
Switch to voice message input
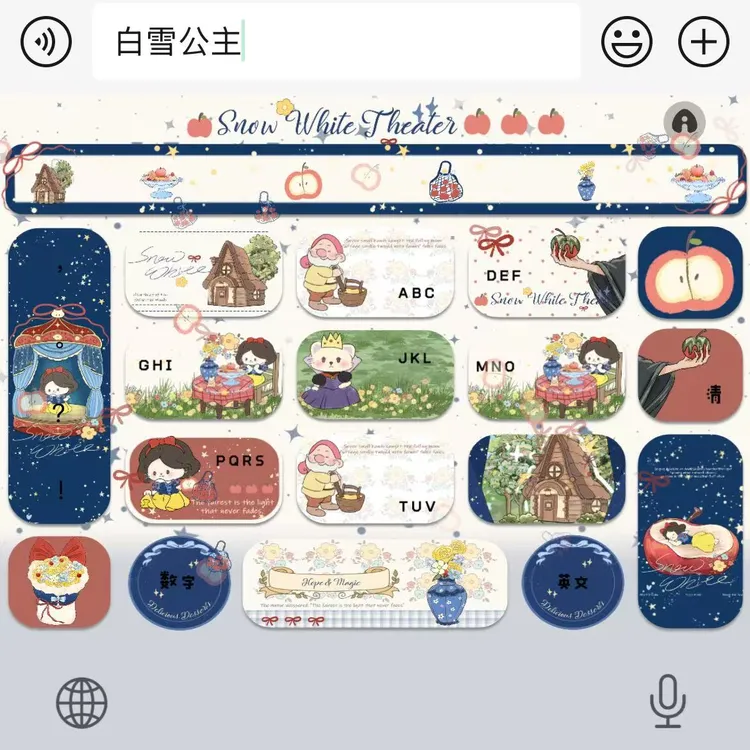coord(46,42)
